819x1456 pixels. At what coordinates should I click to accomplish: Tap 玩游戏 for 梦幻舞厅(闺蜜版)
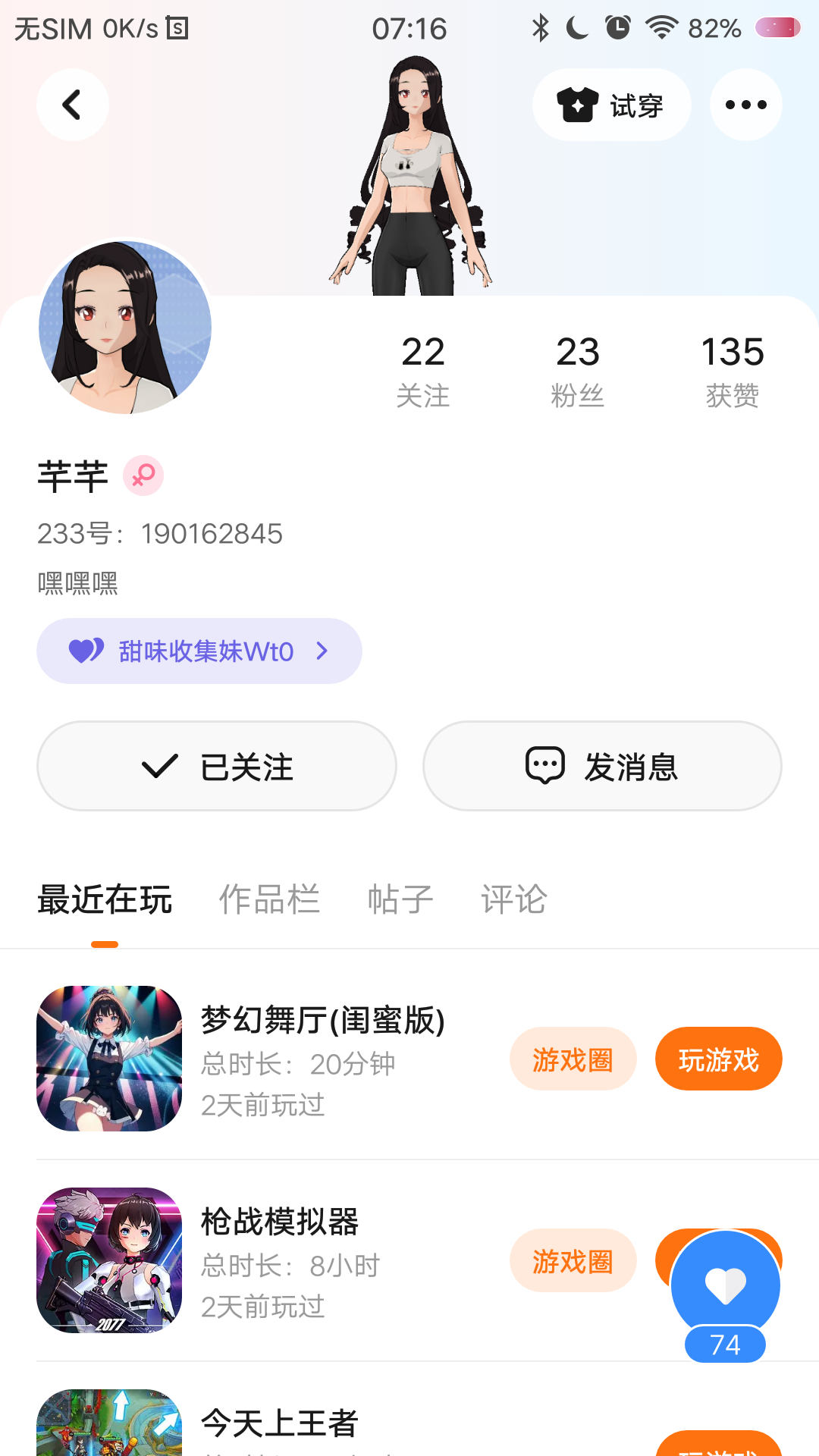pos(718,1059)
